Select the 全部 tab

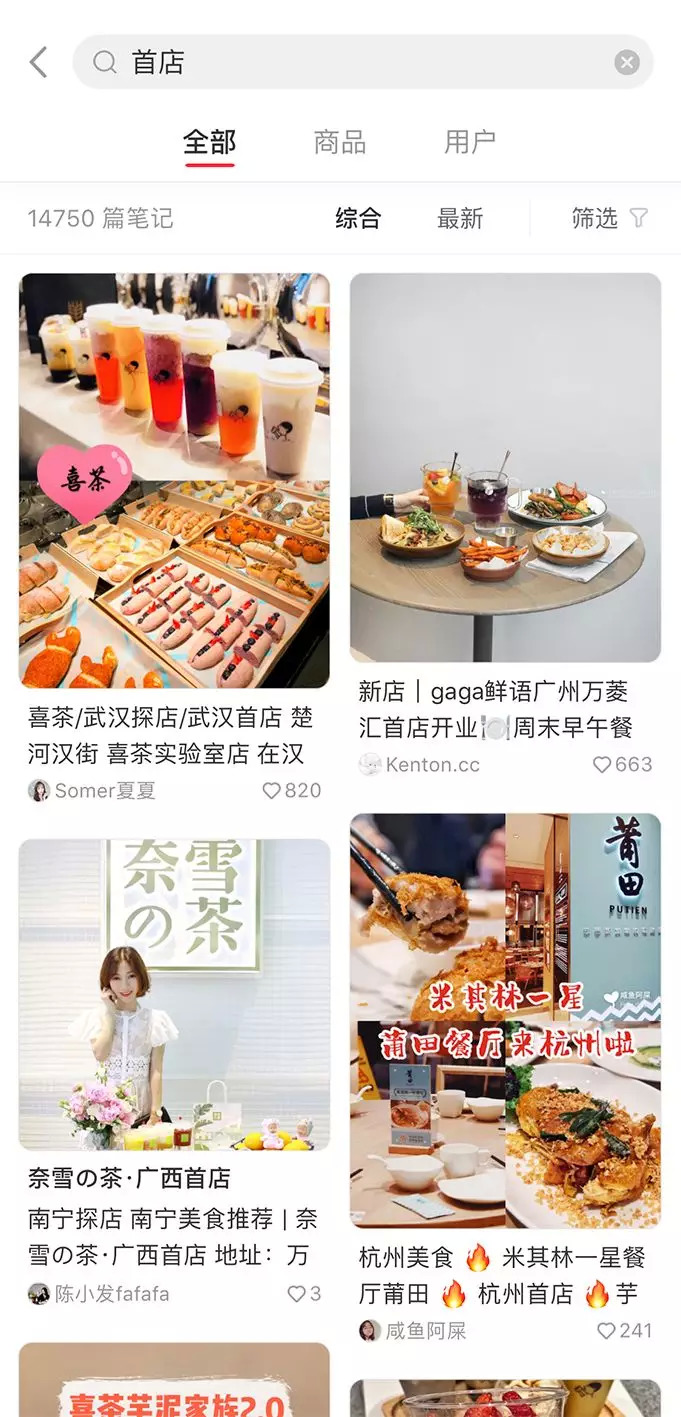click(209, 142)
